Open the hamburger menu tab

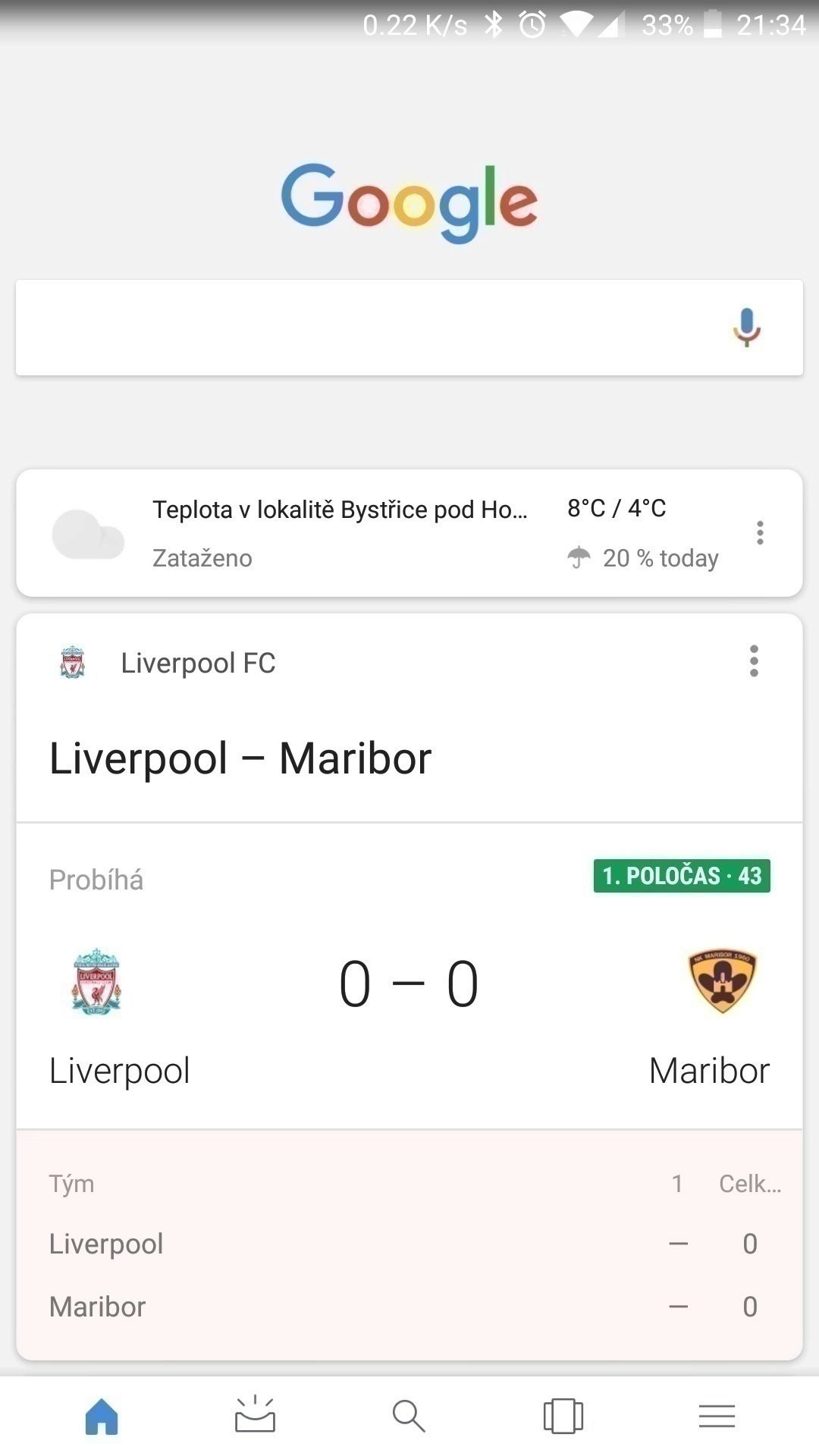pyautogui.click(x=717, y=1416)
